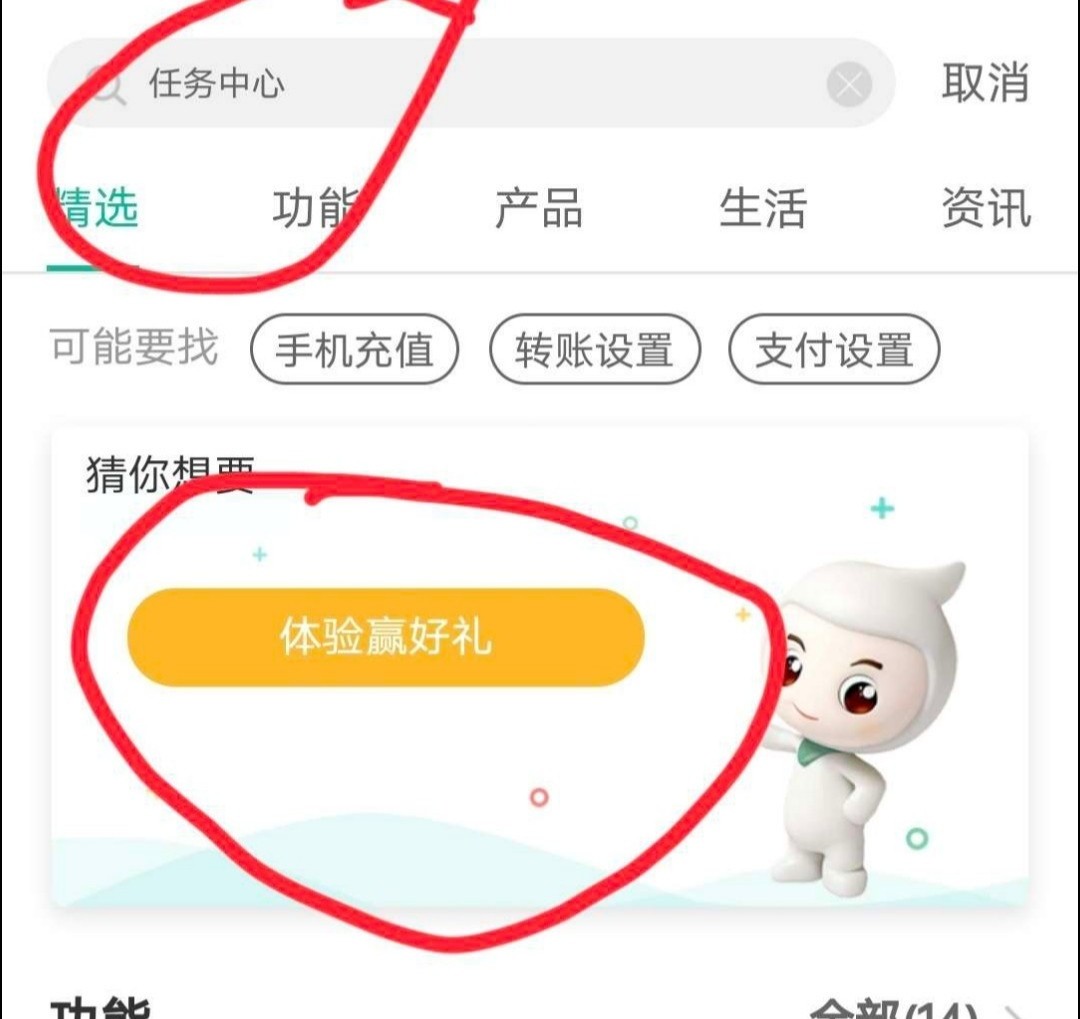
Task: Select the 手机充值 suggestion chip
Action: pyautogui.click(x=354, y=350)
